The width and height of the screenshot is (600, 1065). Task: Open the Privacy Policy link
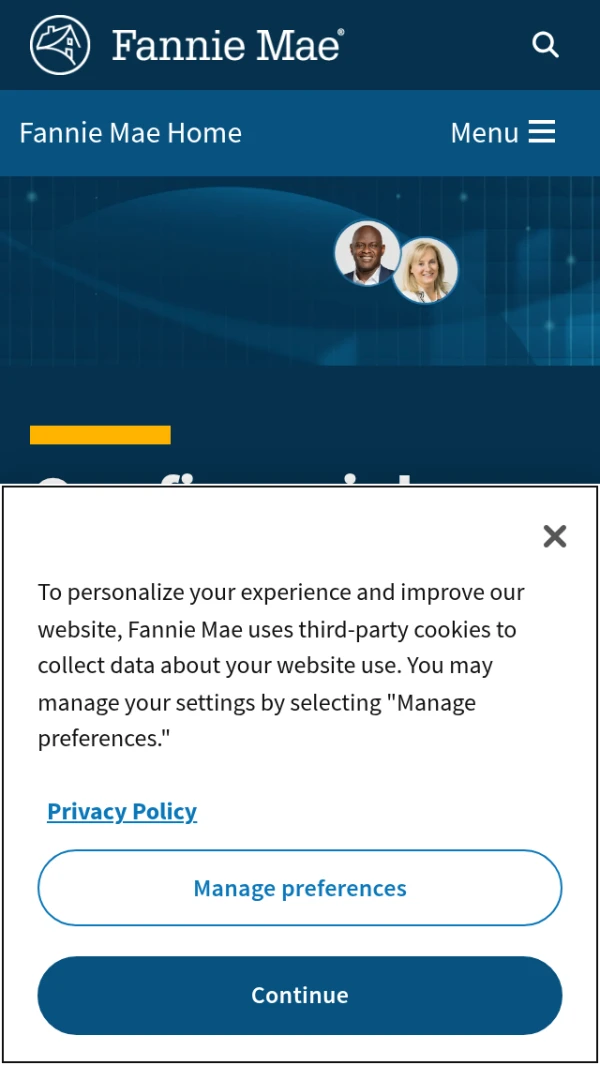point(122,811)
